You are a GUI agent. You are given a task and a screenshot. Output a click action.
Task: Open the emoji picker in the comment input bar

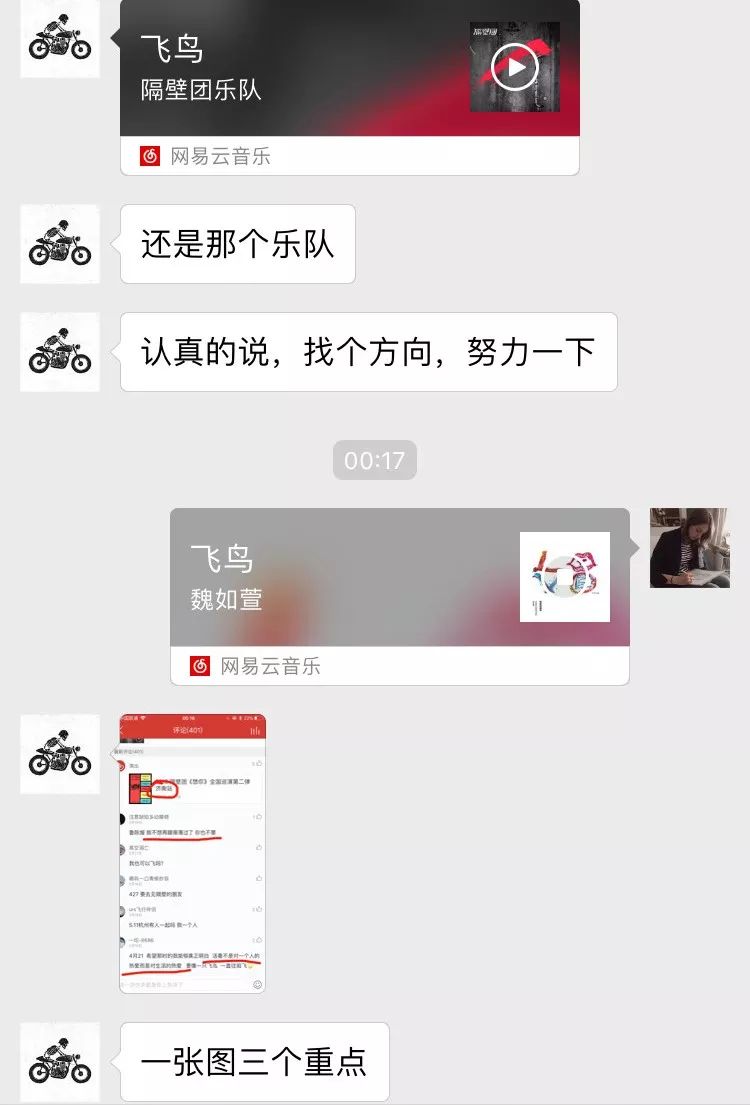pyautogui.click(x=258, y=984)
